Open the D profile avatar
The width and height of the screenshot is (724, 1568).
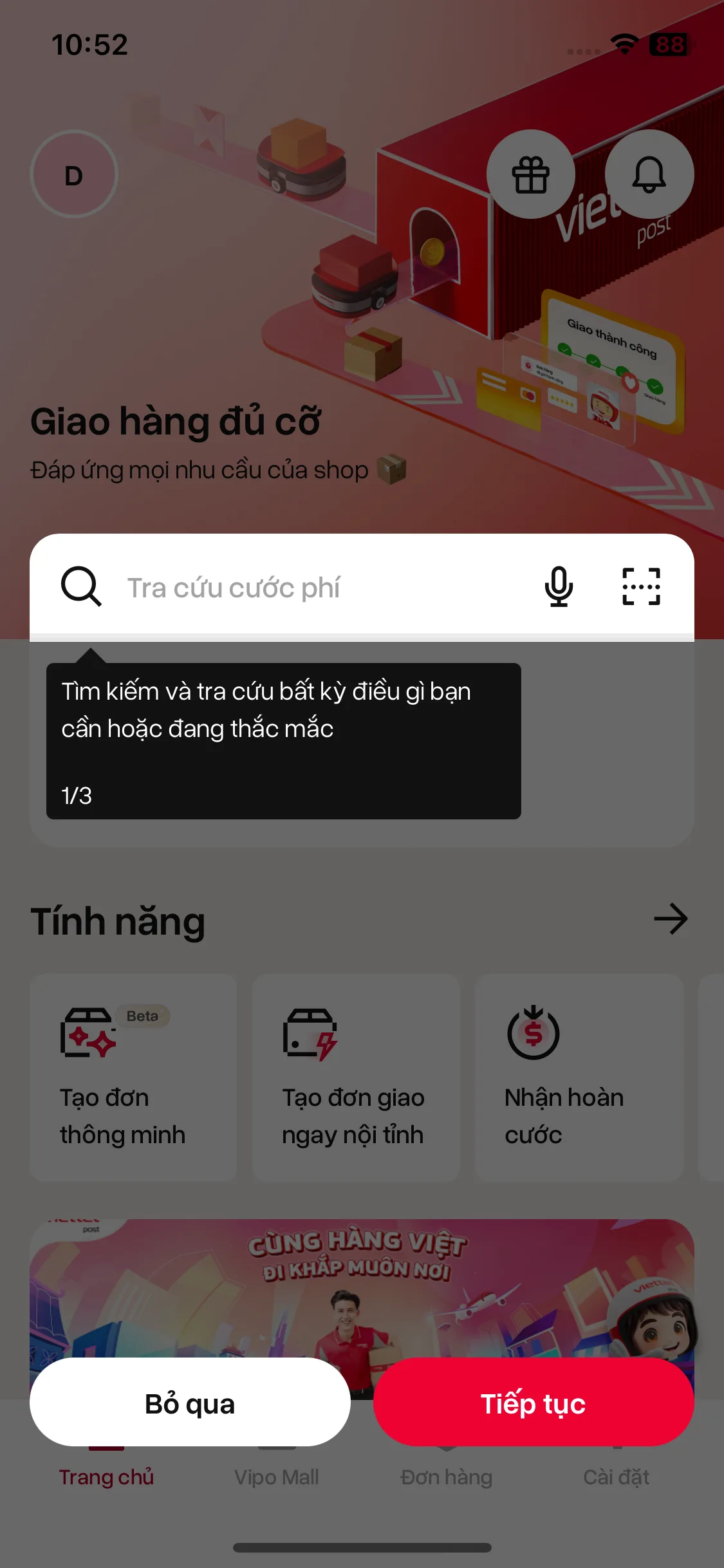[74, 175]
